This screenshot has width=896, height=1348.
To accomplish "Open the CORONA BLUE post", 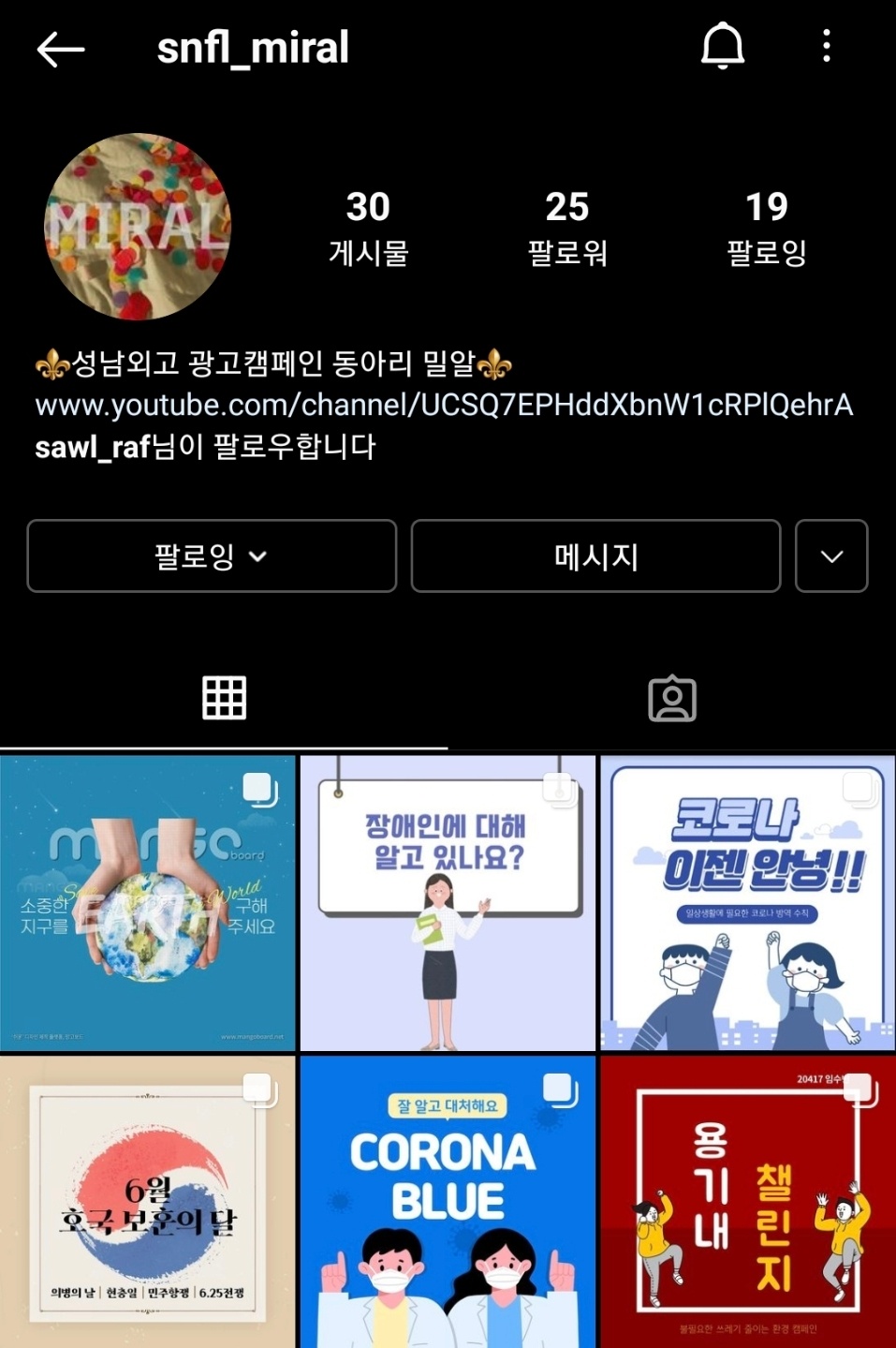I will pyautogui.click(x=448, y=1203).
